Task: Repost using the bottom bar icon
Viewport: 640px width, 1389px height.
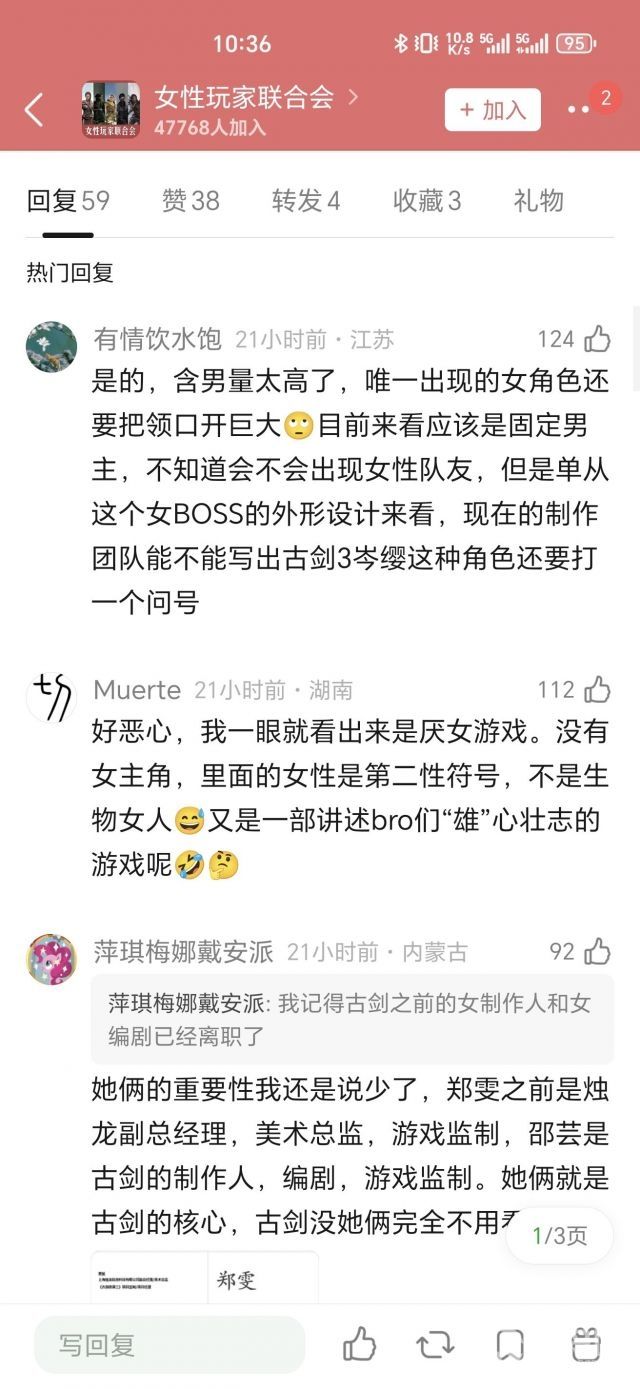Action: (x=436, y=1344)
